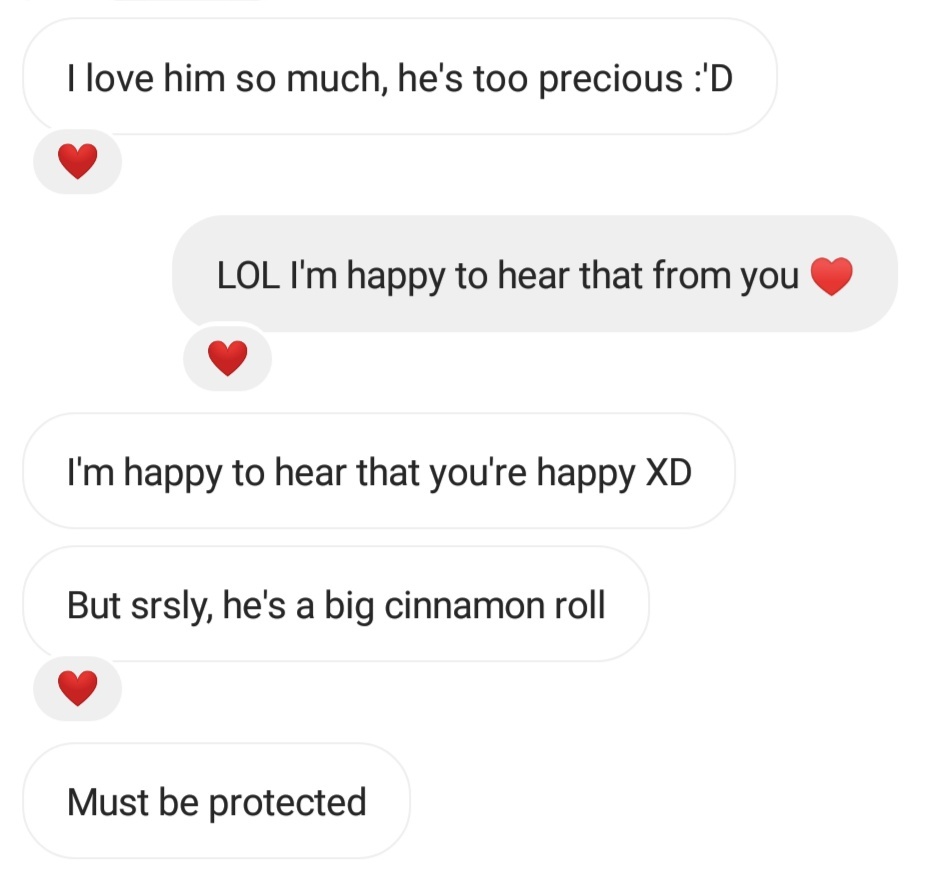Open heart reaction under "LOL I'm happy" message

pyautogui.click(x=227, y=357)
